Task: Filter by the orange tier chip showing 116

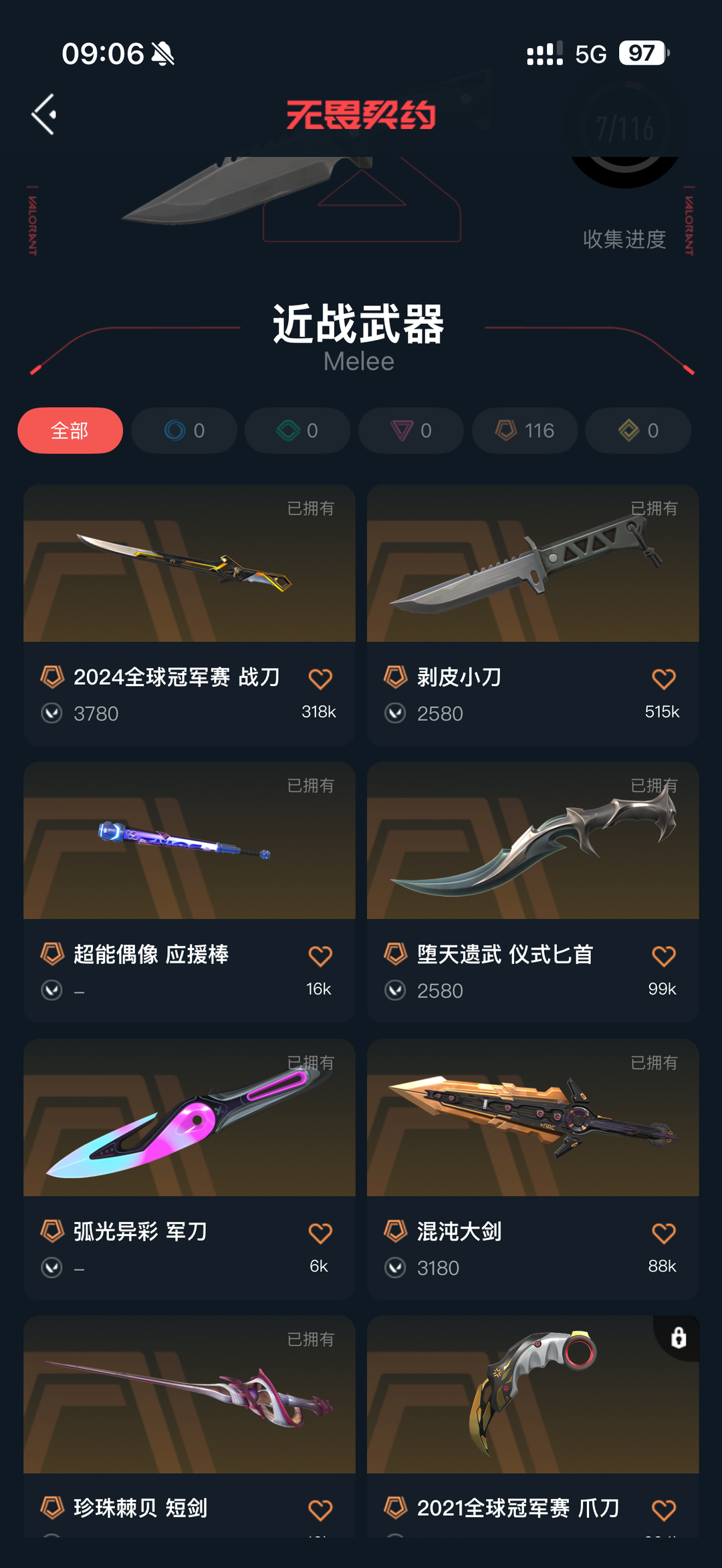Action: [x=525, y=430]
